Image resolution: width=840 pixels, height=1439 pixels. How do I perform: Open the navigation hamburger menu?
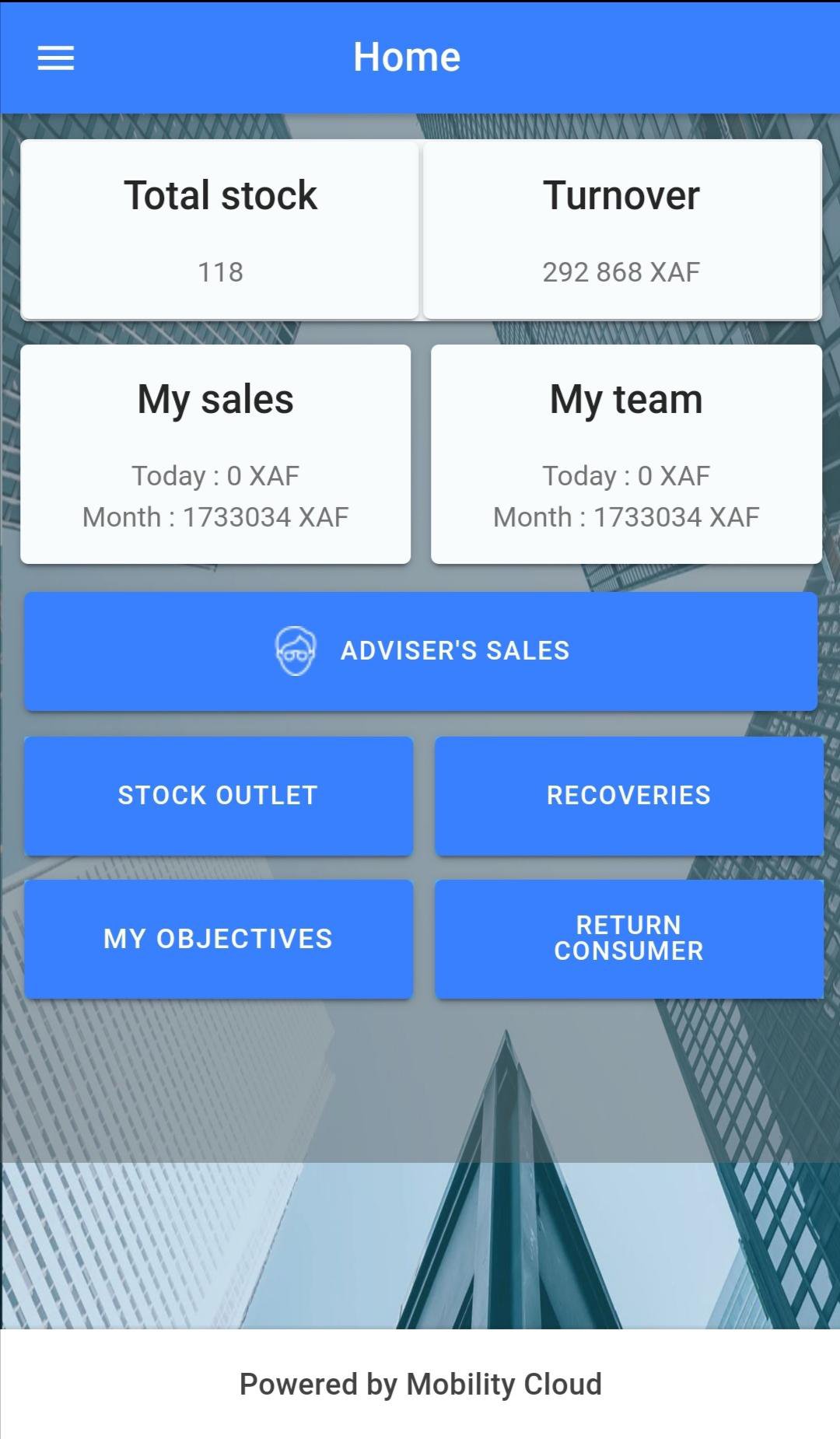point(55,58)
